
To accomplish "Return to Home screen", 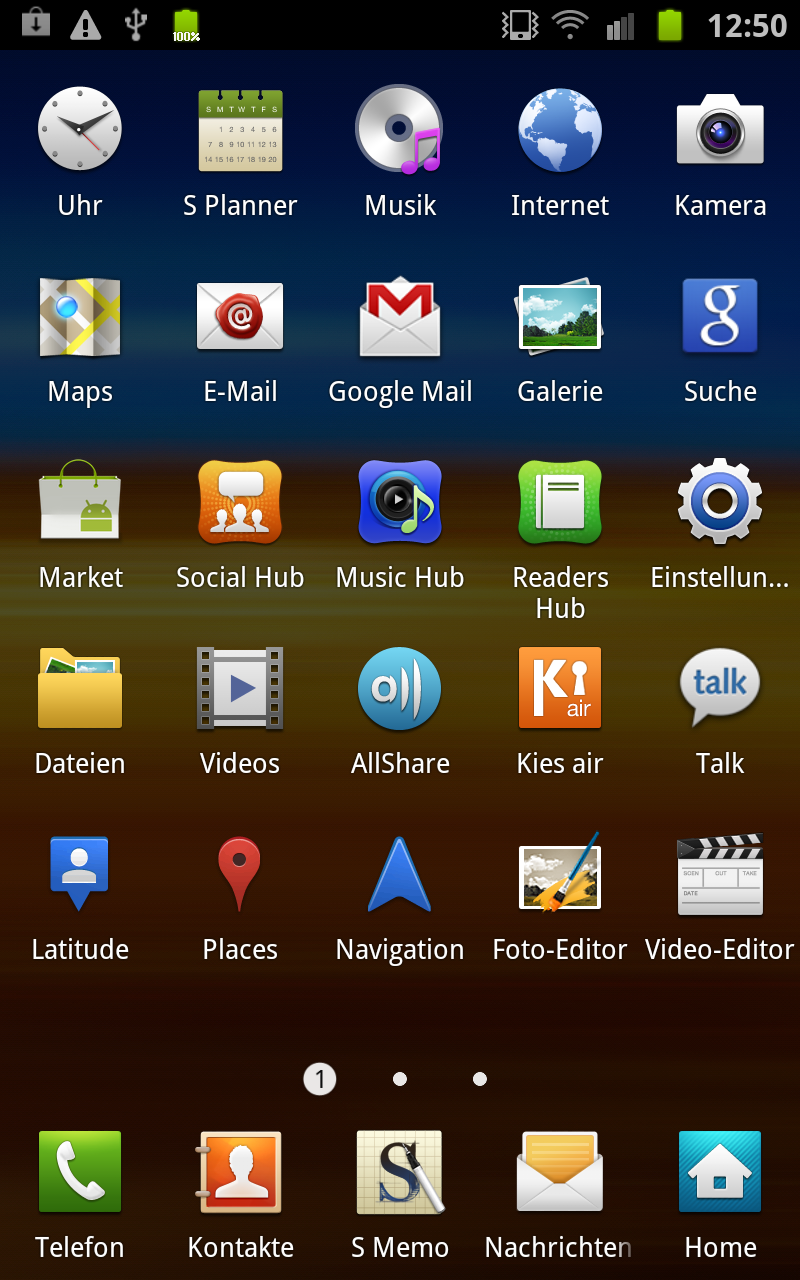I will [x=720, y=1172].
